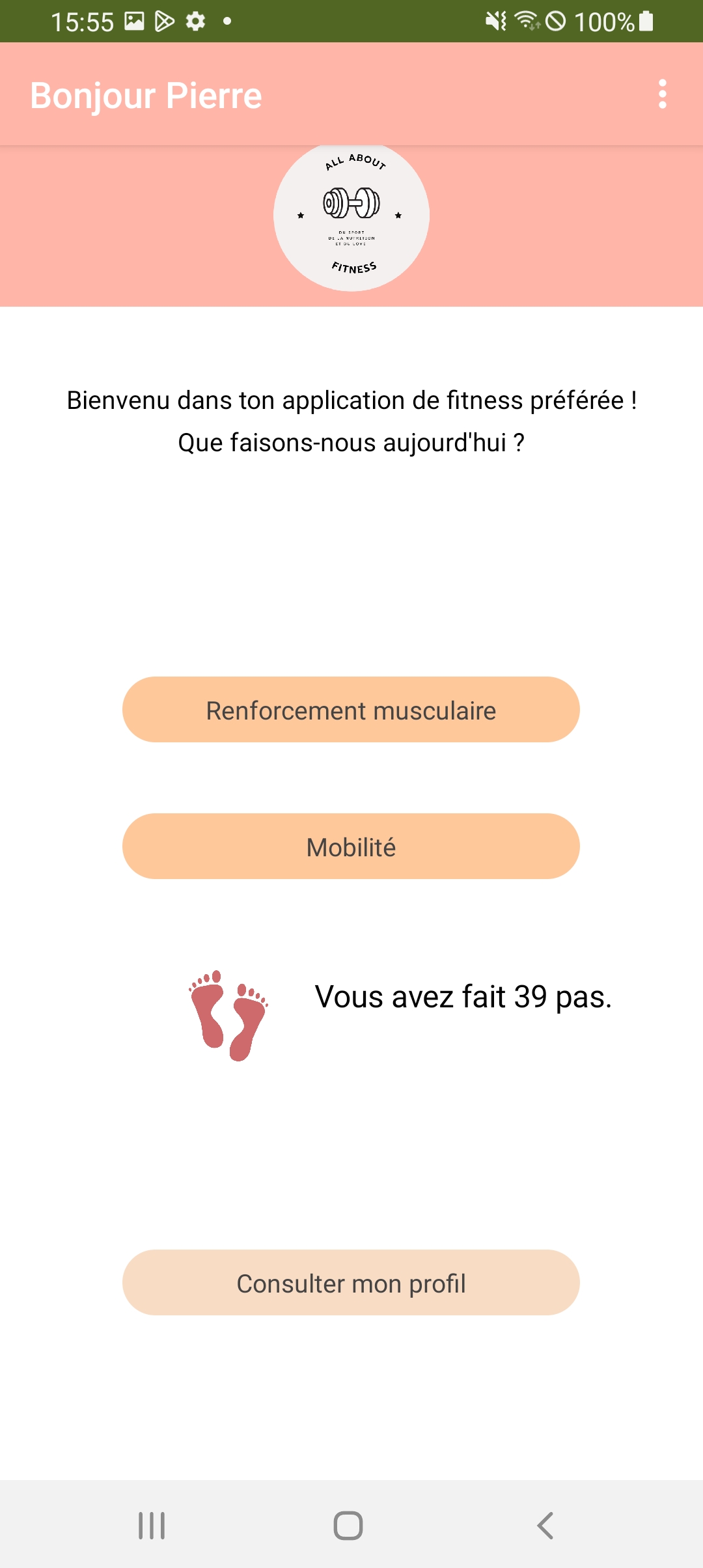Viewport: 703px width, 1568px height.
Task: Start Renforcement musculaire workout
Action: [x=351, y=710]
